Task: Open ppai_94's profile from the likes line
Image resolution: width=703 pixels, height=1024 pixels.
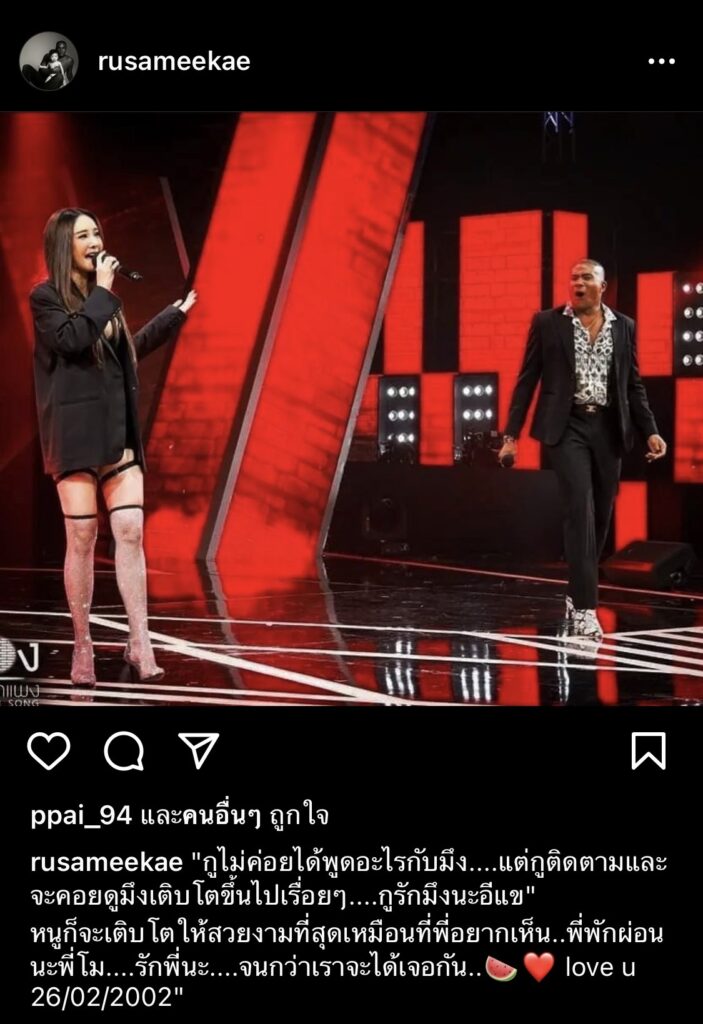Action: tap(80, 816)
